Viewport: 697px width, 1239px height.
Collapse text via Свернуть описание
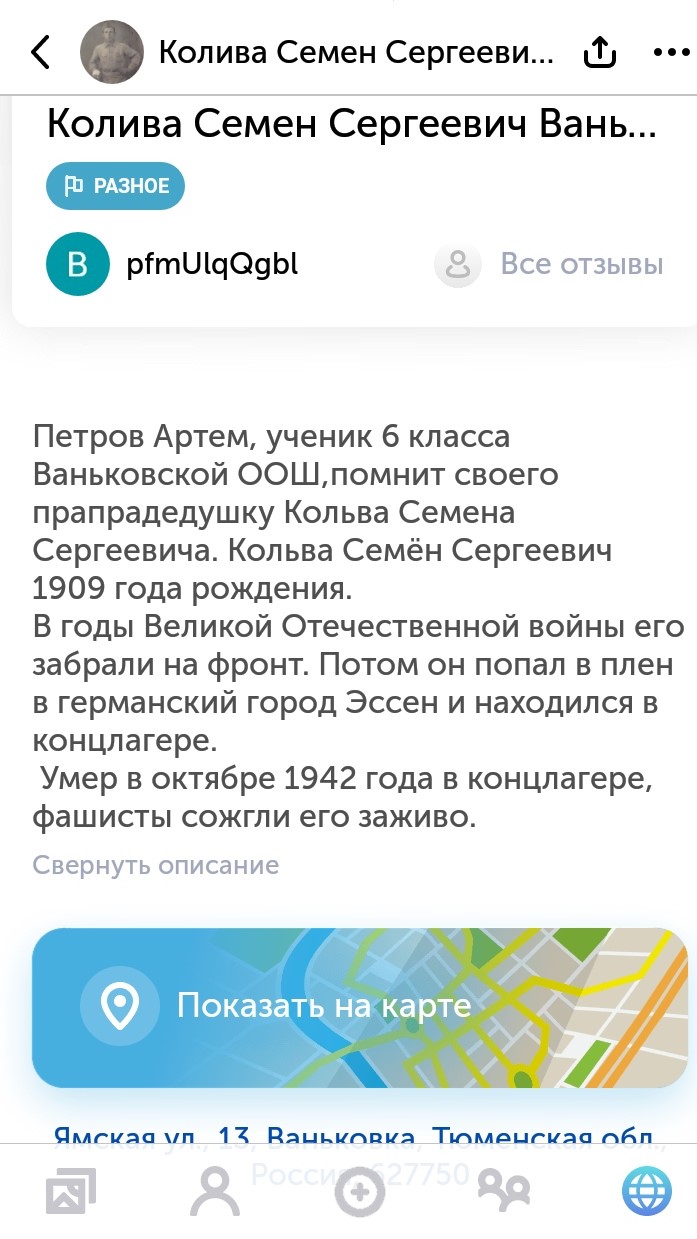tap(156, 865)
